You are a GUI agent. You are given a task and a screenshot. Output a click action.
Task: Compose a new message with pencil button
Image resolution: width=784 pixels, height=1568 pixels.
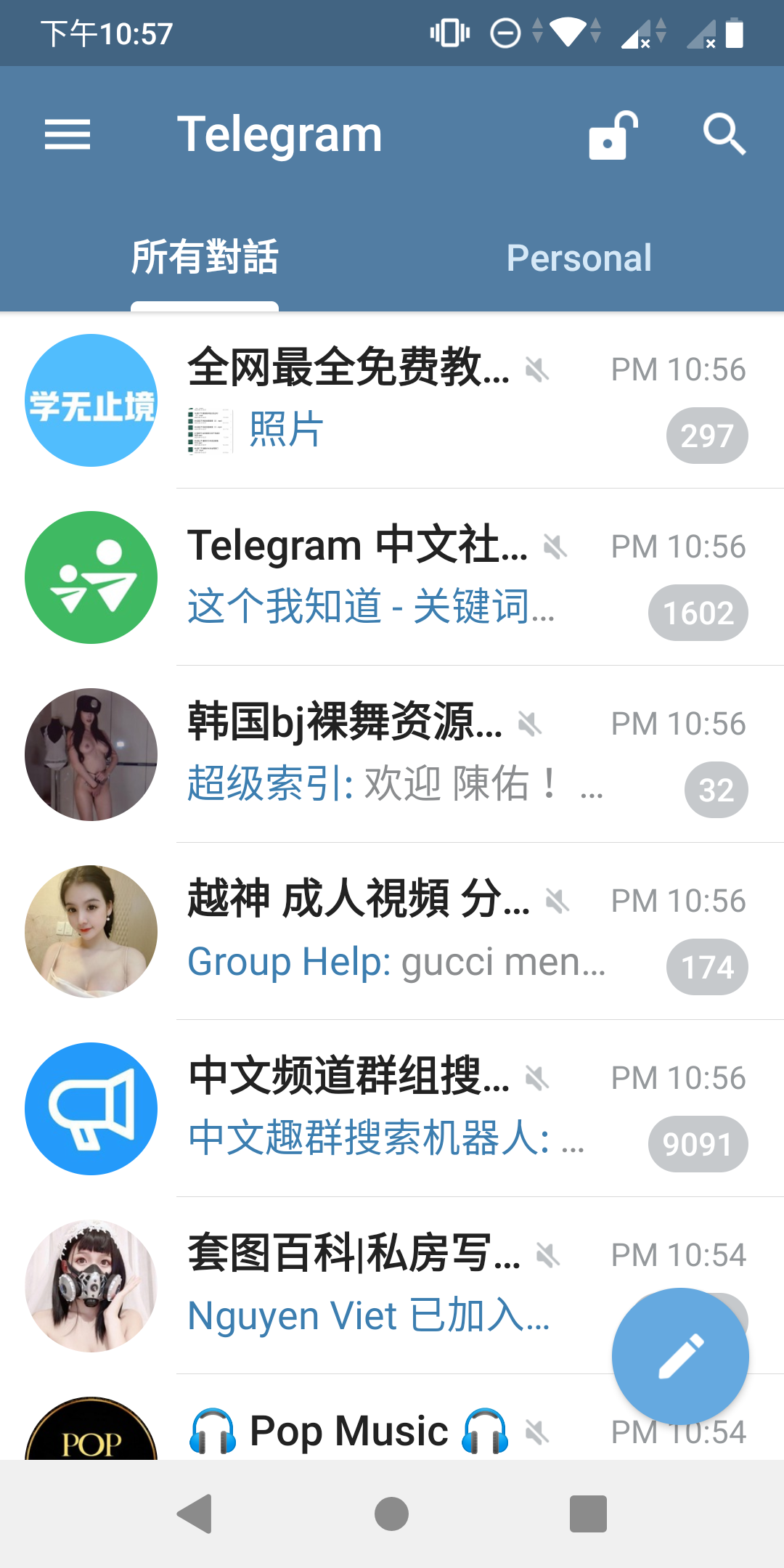680,1356
